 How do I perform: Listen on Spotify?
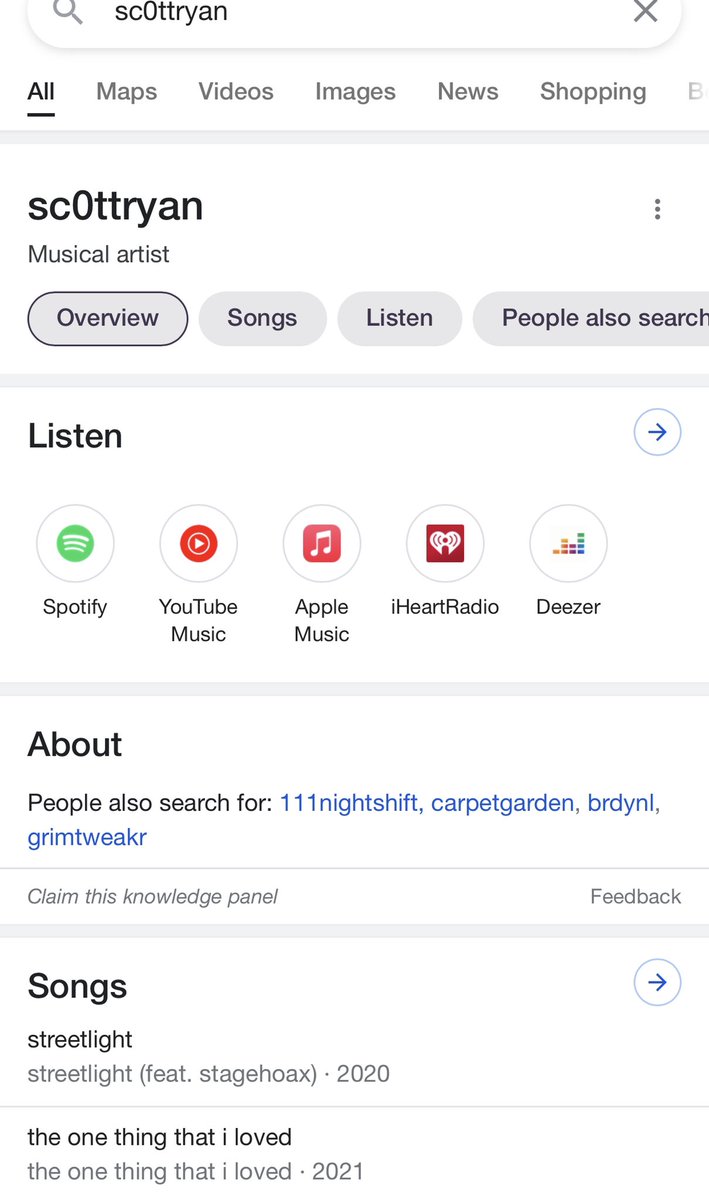click(75, 544)
